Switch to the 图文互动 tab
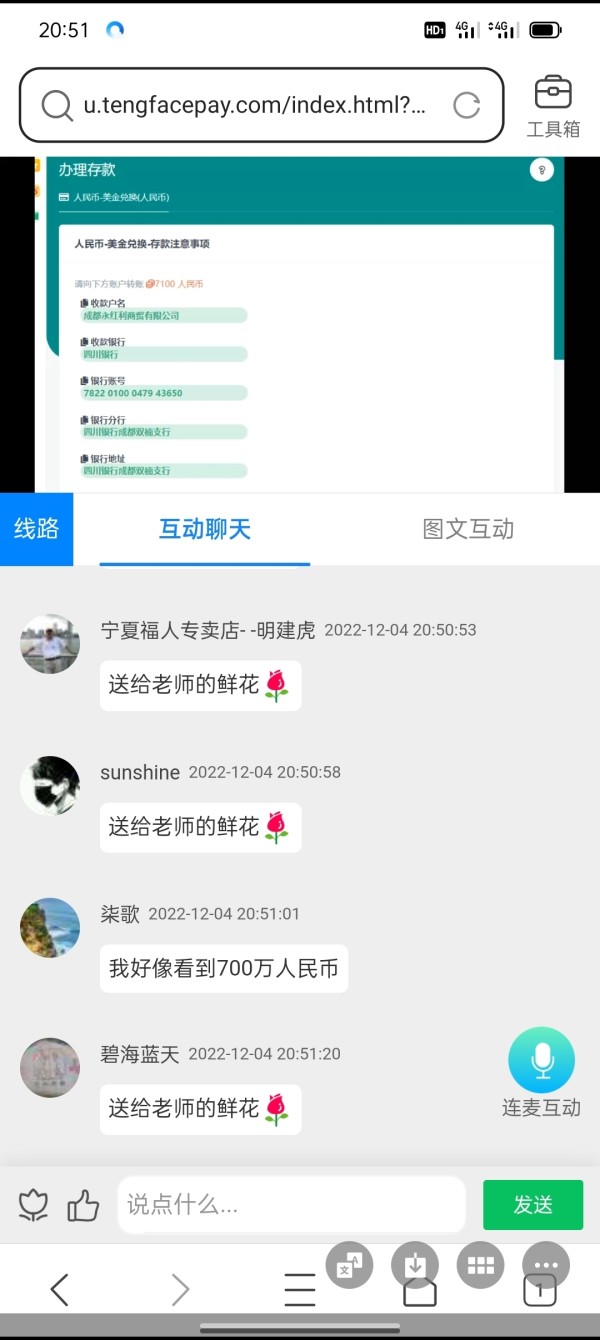The height and width of the screenshot is (1340, 600). (x=468, y=529)
